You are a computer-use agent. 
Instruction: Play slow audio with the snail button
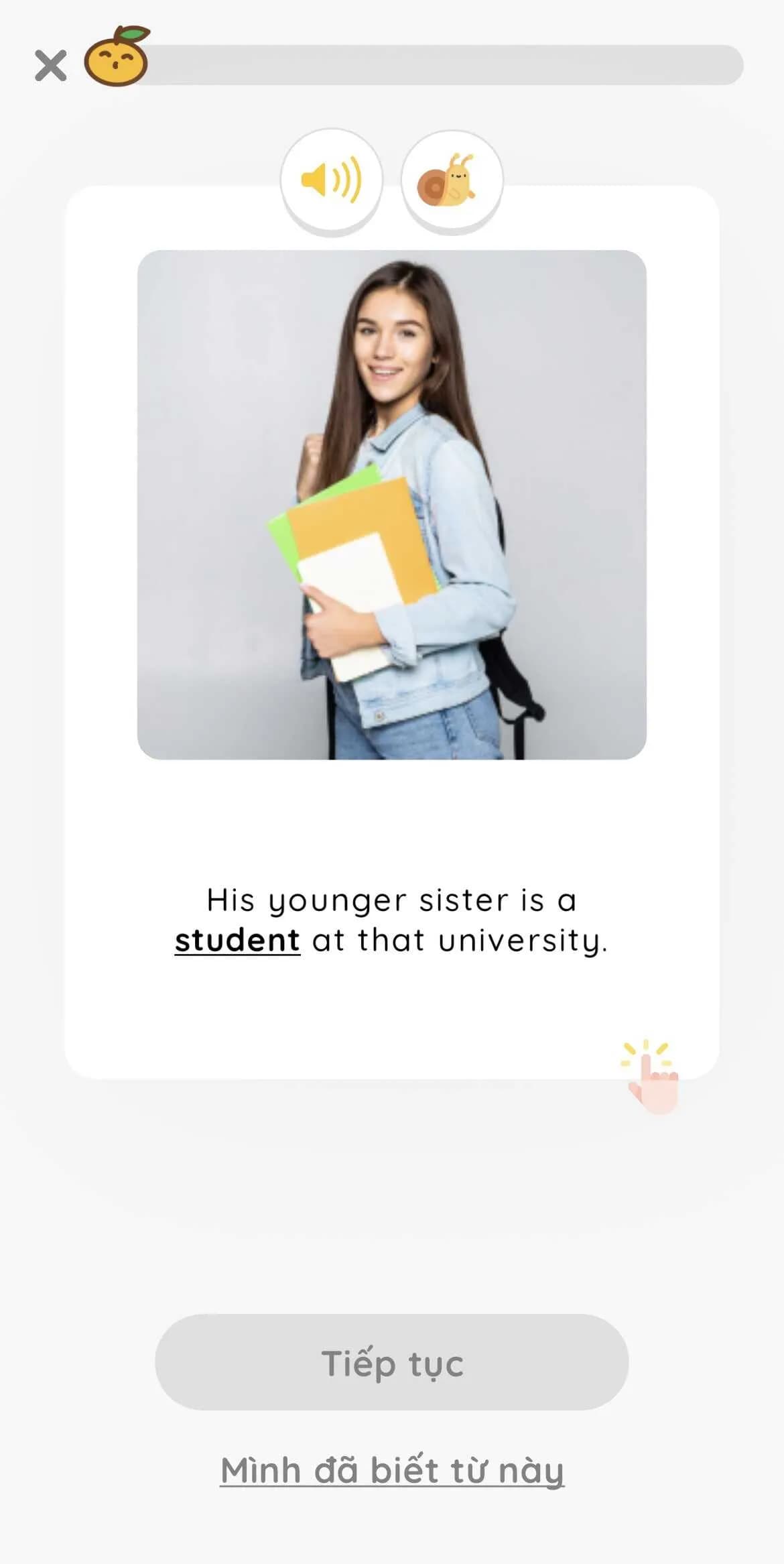[452, 180]
